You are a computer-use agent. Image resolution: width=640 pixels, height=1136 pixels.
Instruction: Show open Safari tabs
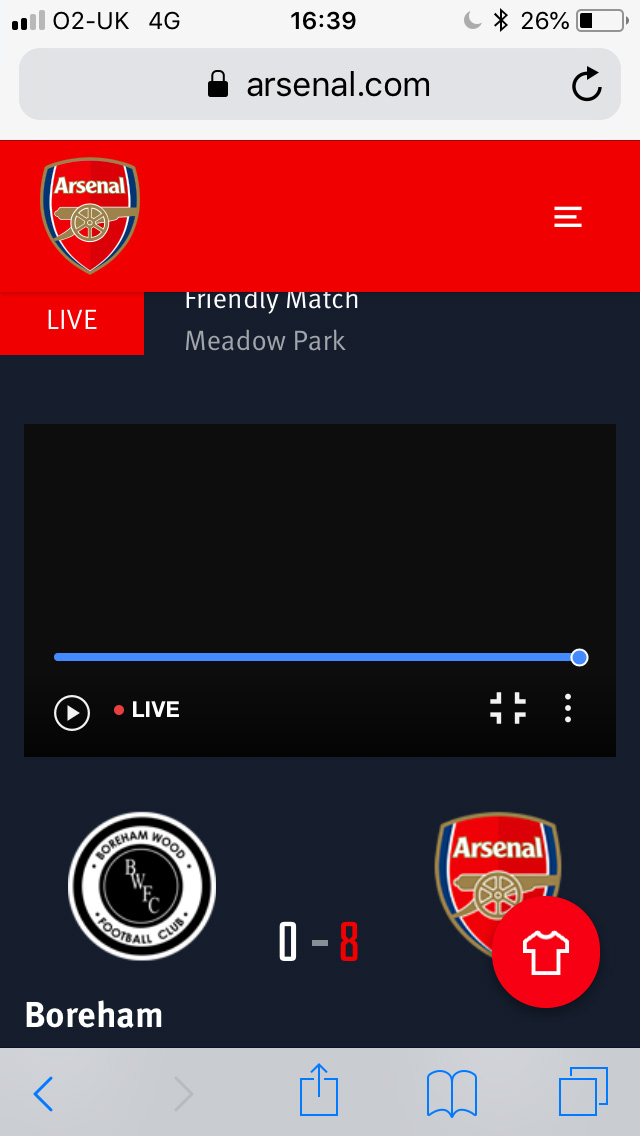click(583, 1091)
